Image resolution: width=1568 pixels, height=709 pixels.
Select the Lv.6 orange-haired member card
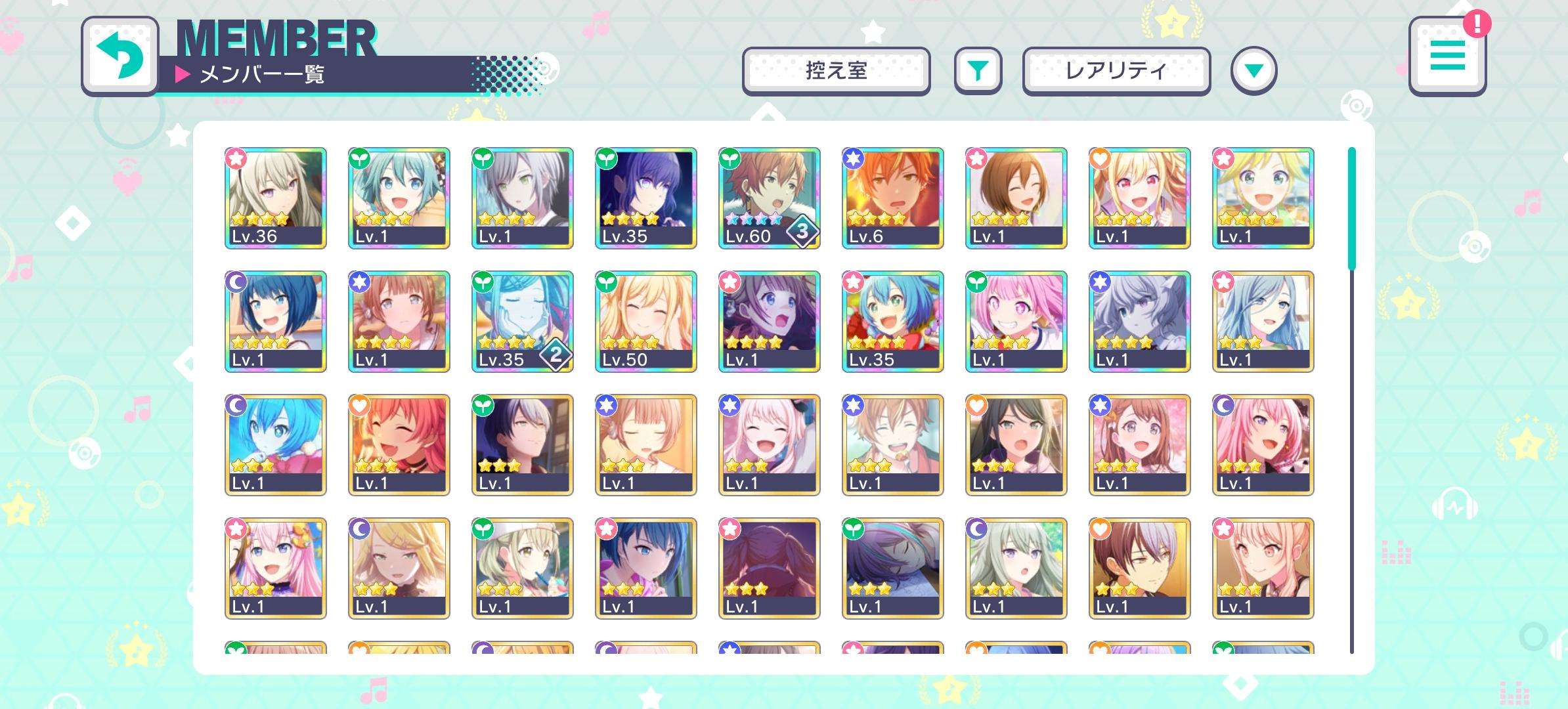click(x=892, y=198)
